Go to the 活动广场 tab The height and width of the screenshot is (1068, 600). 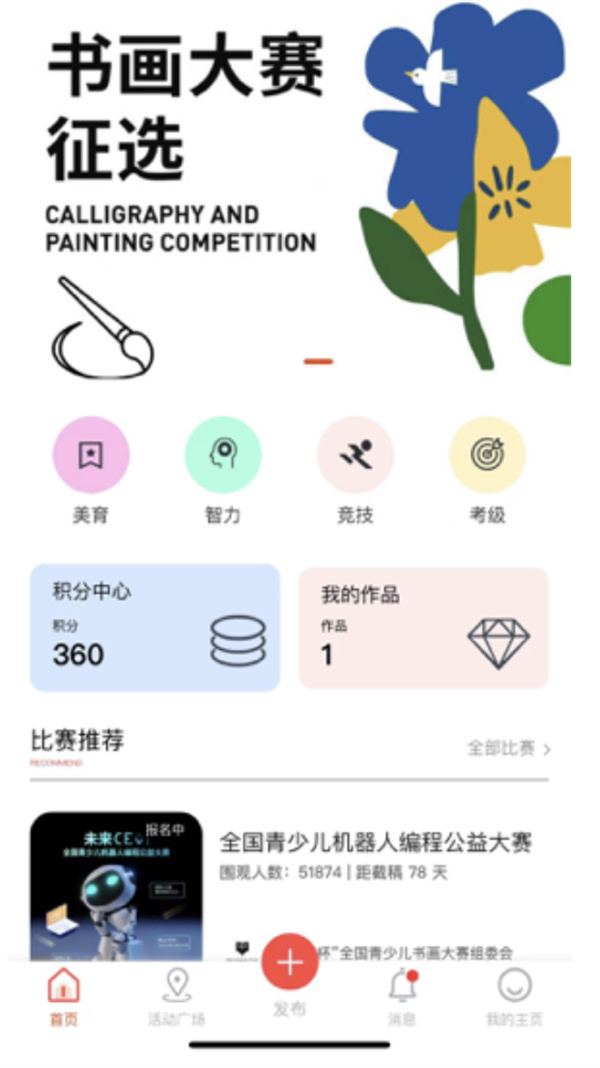click(x=177, y=997)
